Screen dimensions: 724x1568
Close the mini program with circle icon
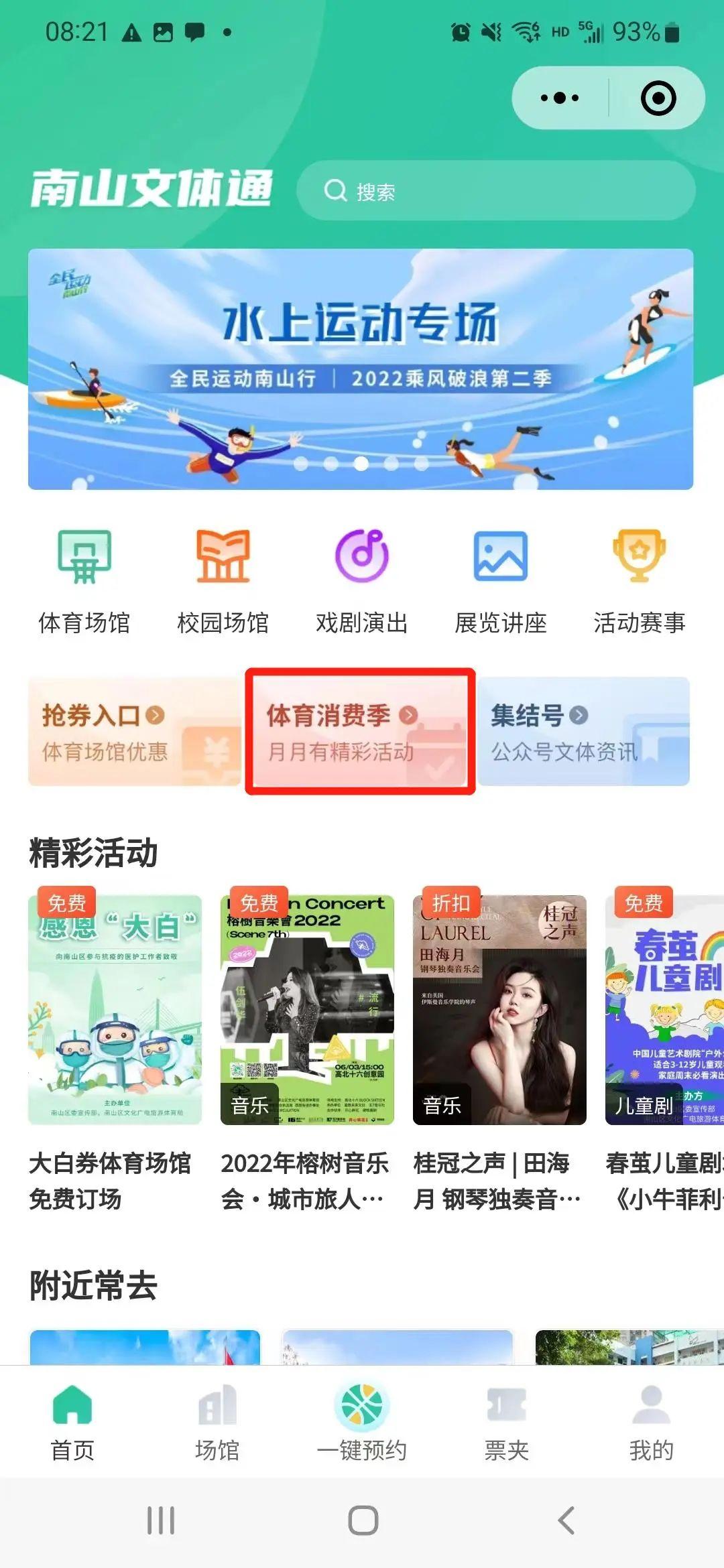click(x=658, y=99)
